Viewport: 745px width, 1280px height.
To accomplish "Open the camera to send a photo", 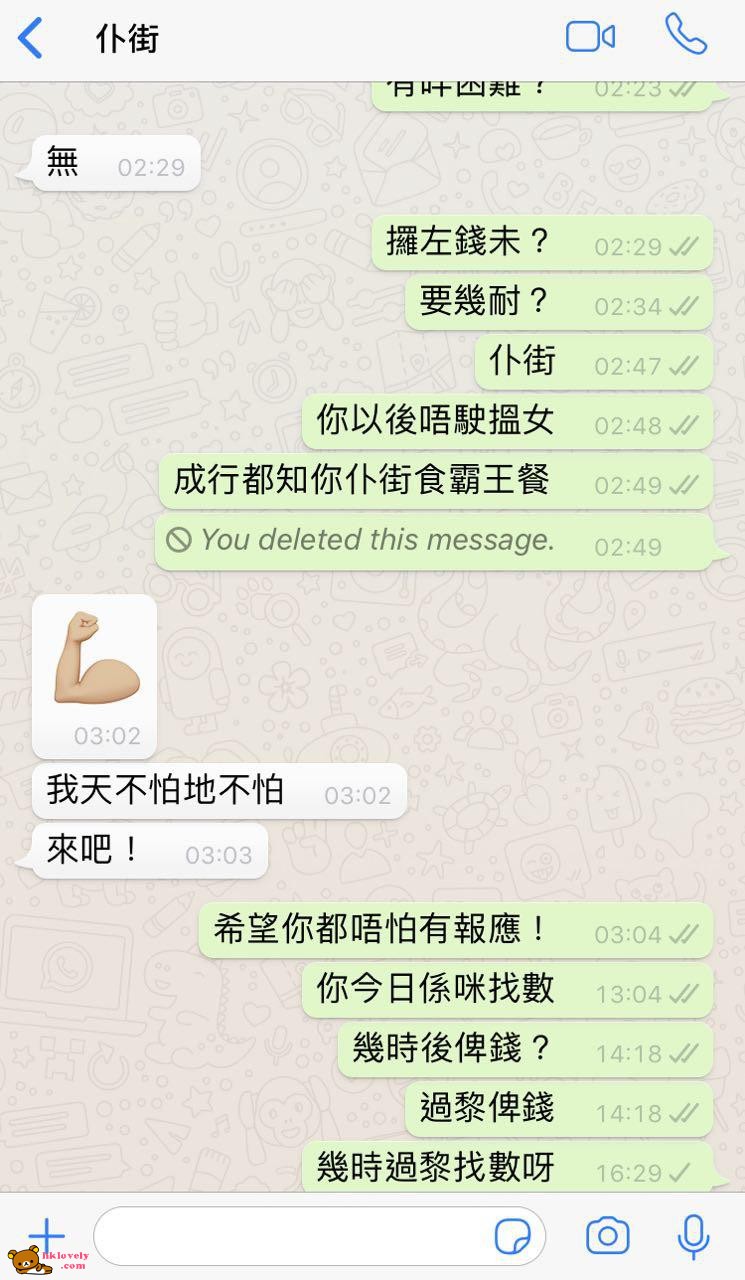I will pos(607,1237).
